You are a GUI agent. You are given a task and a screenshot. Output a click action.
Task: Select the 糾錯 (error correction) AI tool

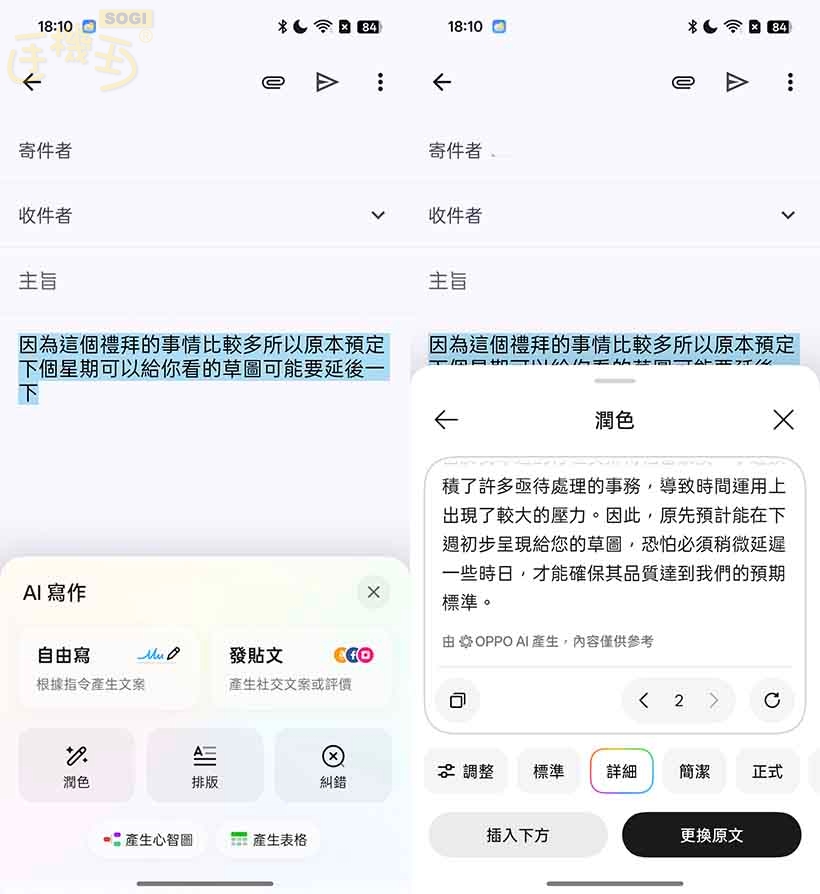[x=333, y=765]
